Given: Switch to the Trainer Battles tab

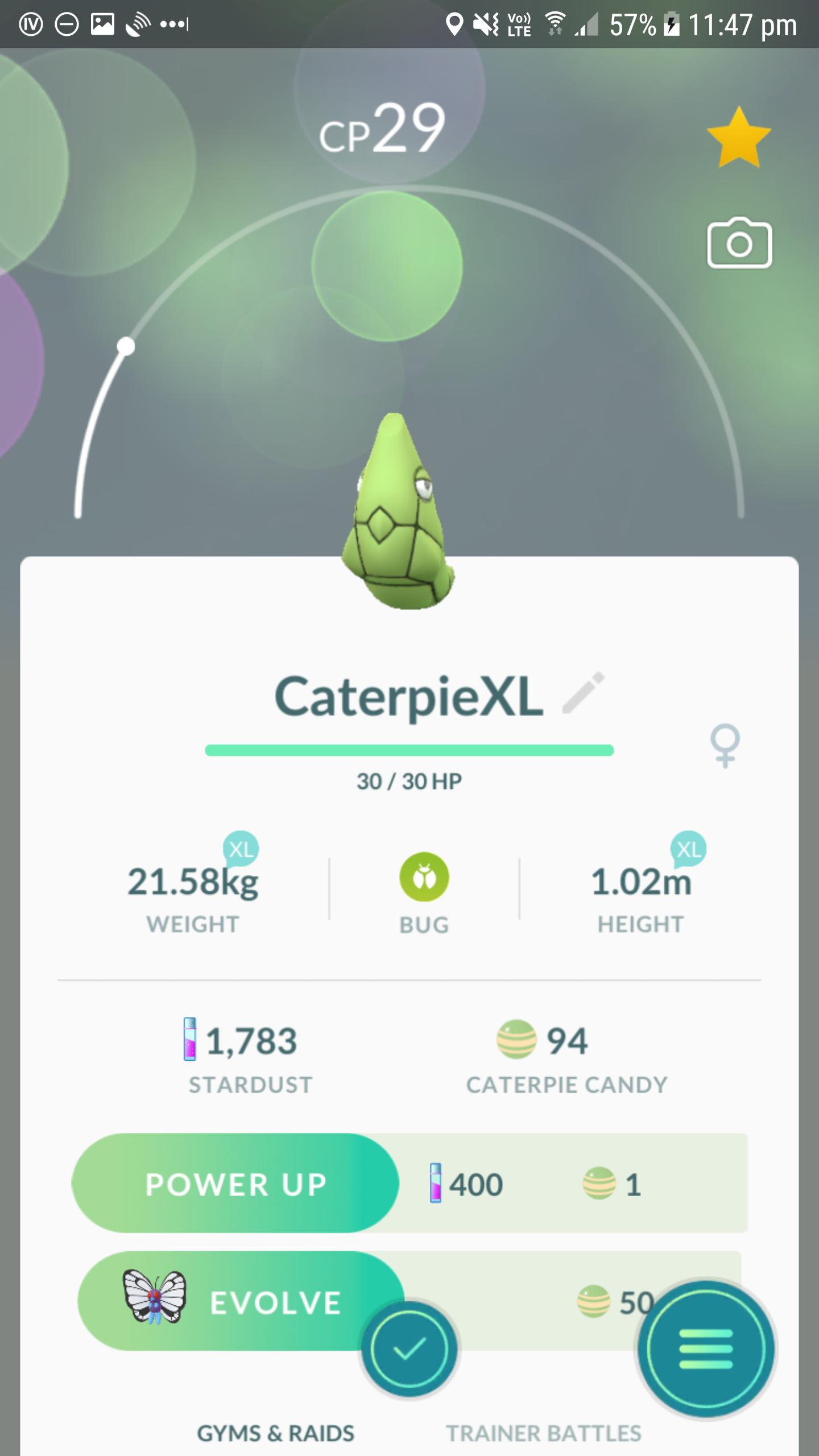Looking at the screenshot, I should point(543,1433).
